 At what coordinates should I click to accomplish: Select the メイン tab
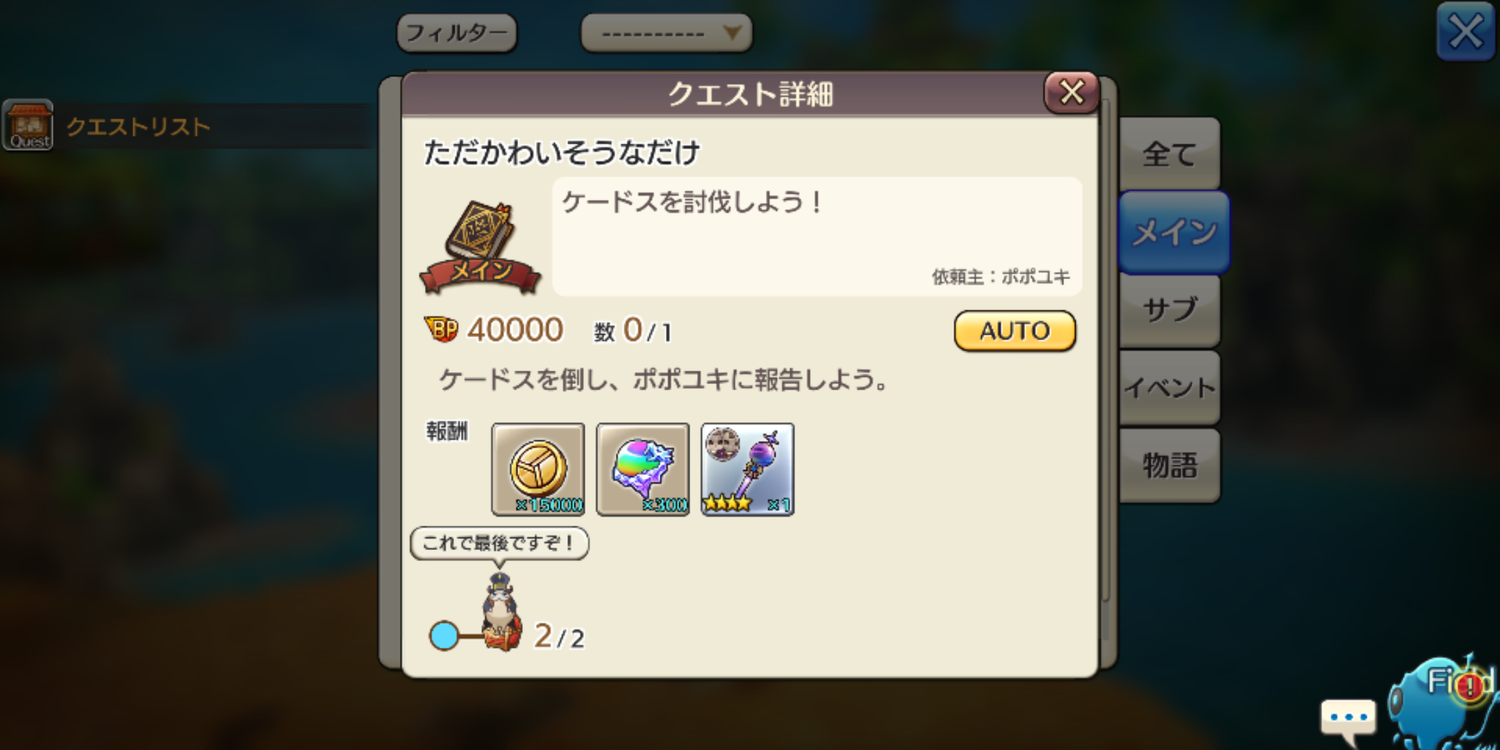1173,232
